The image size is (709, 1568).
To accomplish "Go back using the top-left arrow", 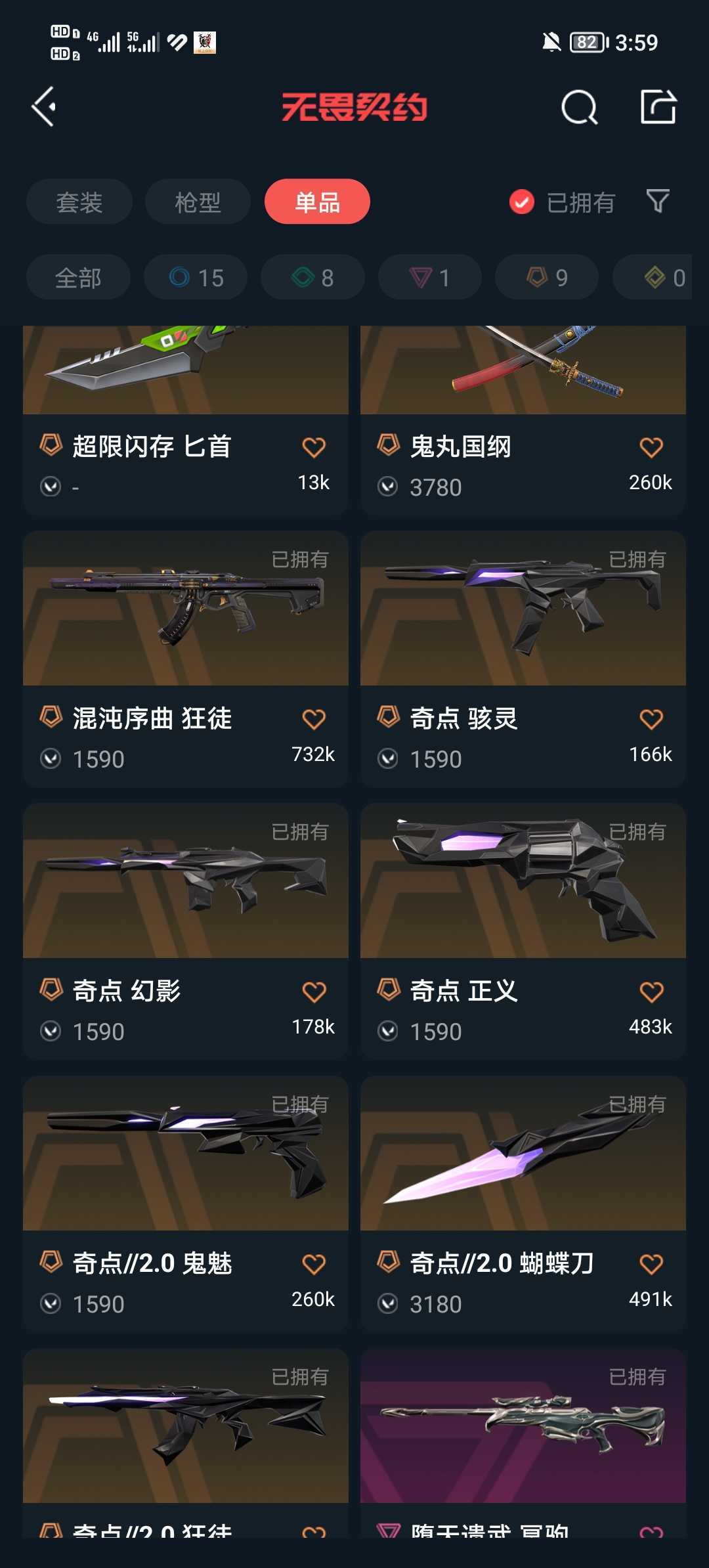I will click(x=44, y=106).
